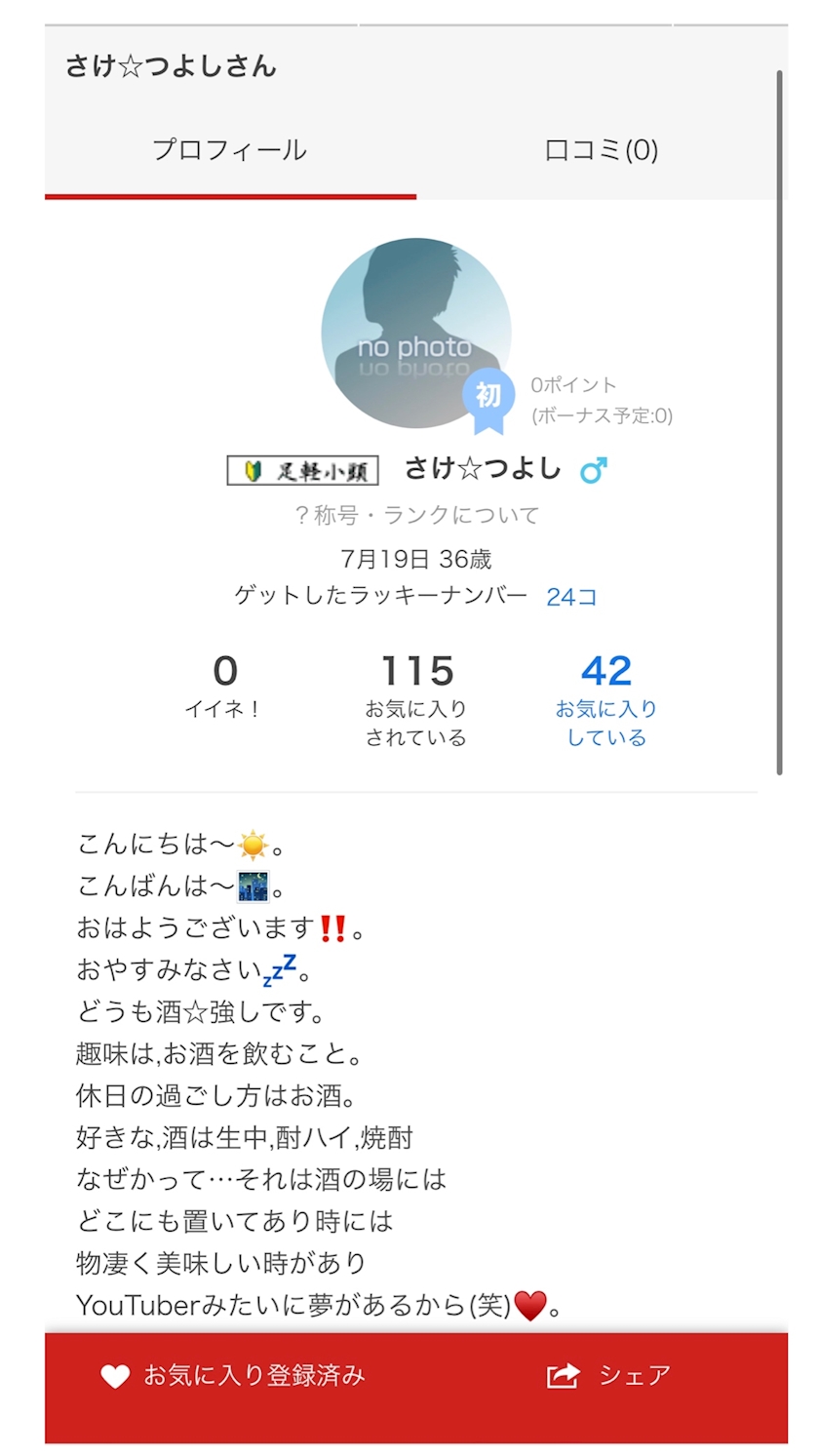Share this profile via シェア
The width and height of the screenshot is (819, 1456).
[x=609, y=1376]
